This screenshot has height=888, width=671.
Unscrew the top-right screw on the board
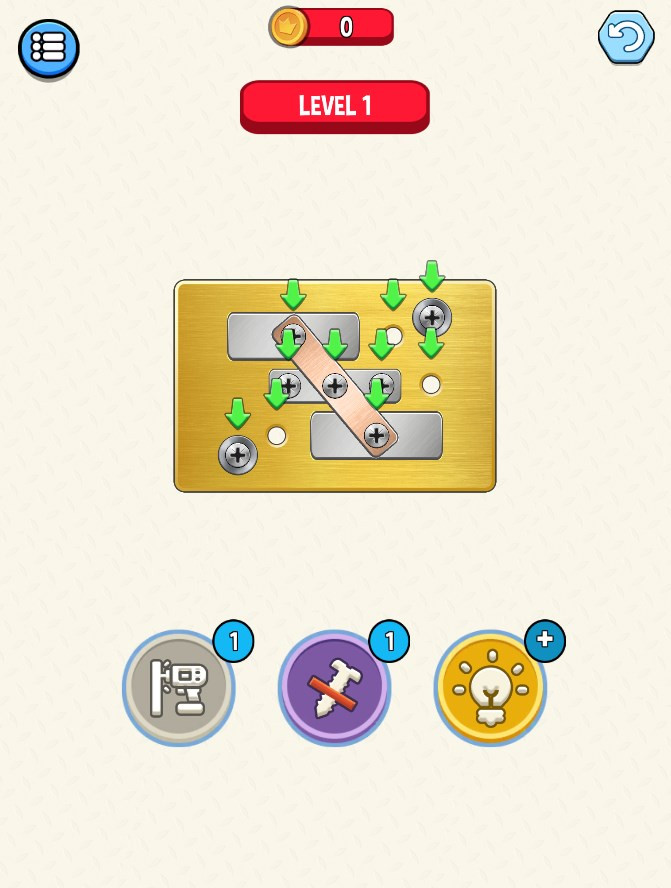[x=432, y=317]
